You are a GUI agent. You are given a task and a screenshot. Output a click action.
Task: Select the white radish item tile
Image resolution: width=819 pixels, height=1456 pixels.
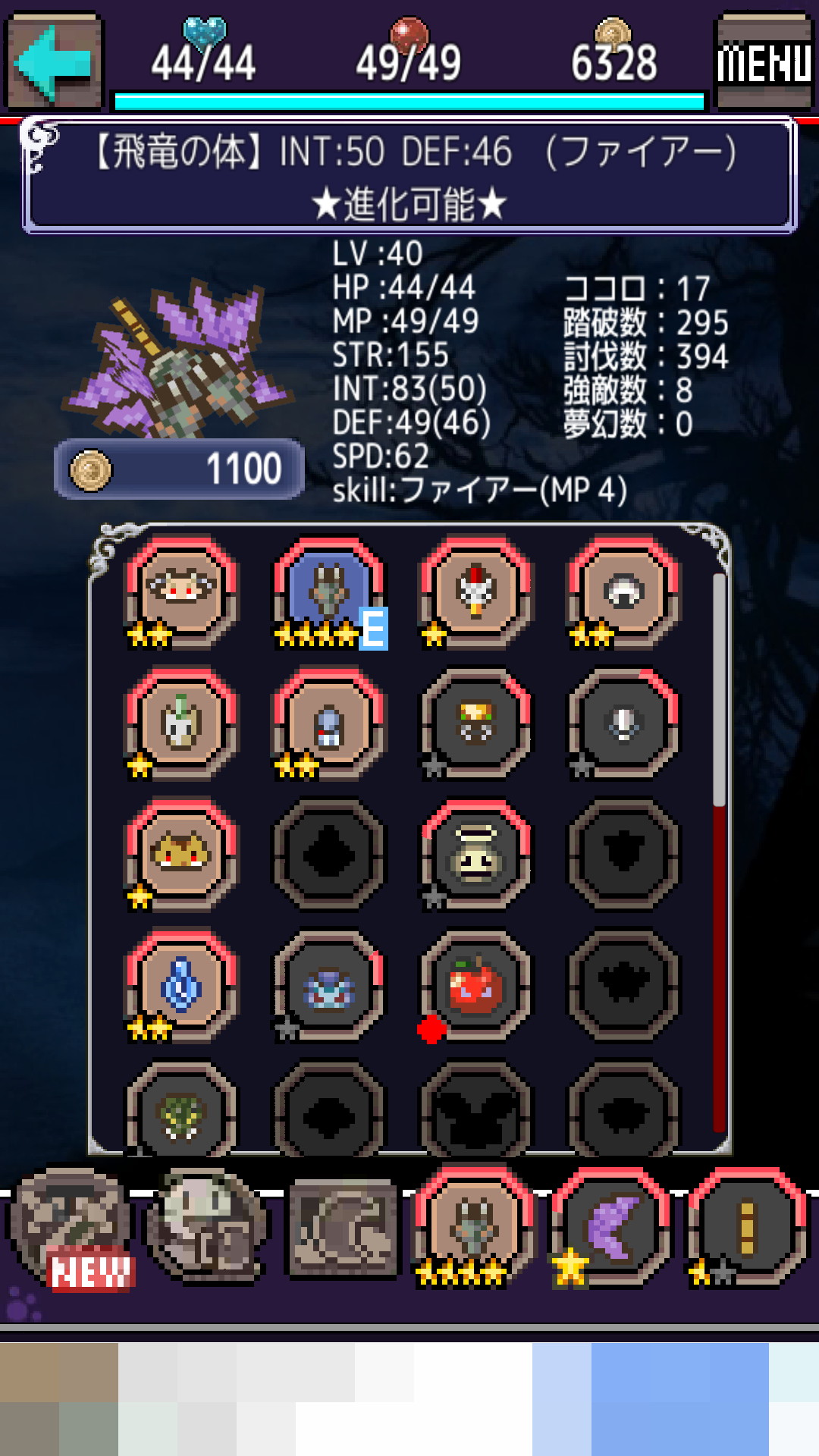[180, 724]
